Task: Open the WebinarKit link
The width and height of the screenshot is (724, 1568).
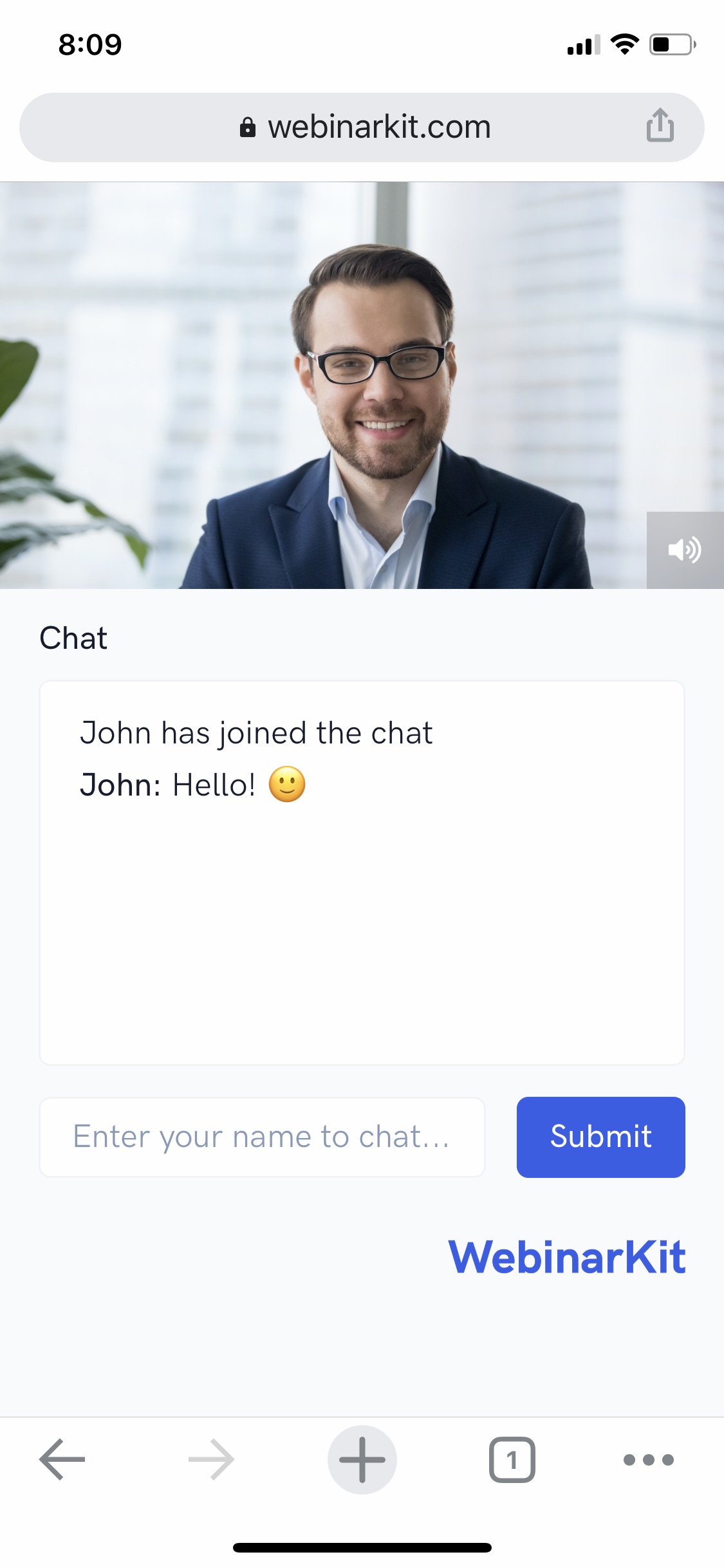Action: point(567,1257)
